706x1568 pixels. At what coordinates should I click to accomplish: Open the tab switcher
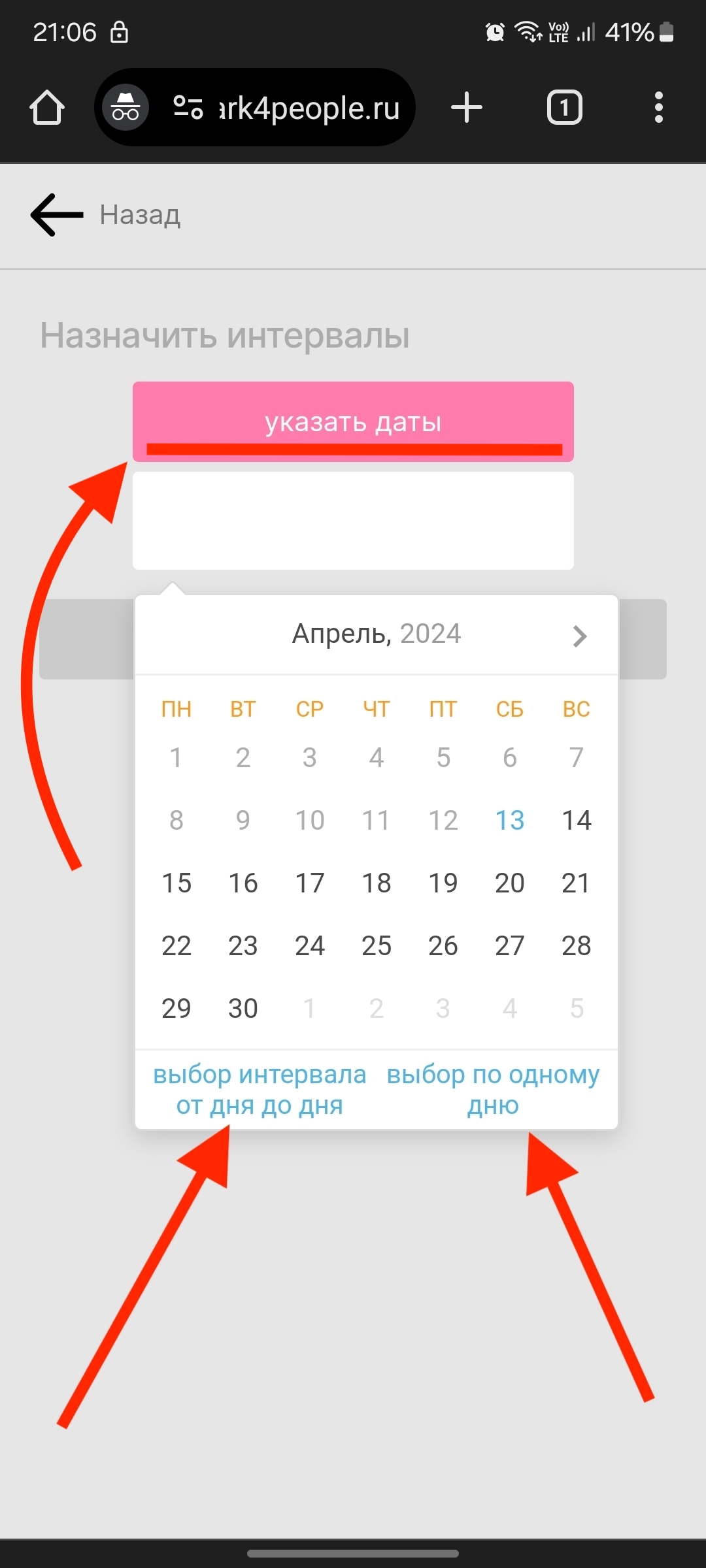(564, 107)
